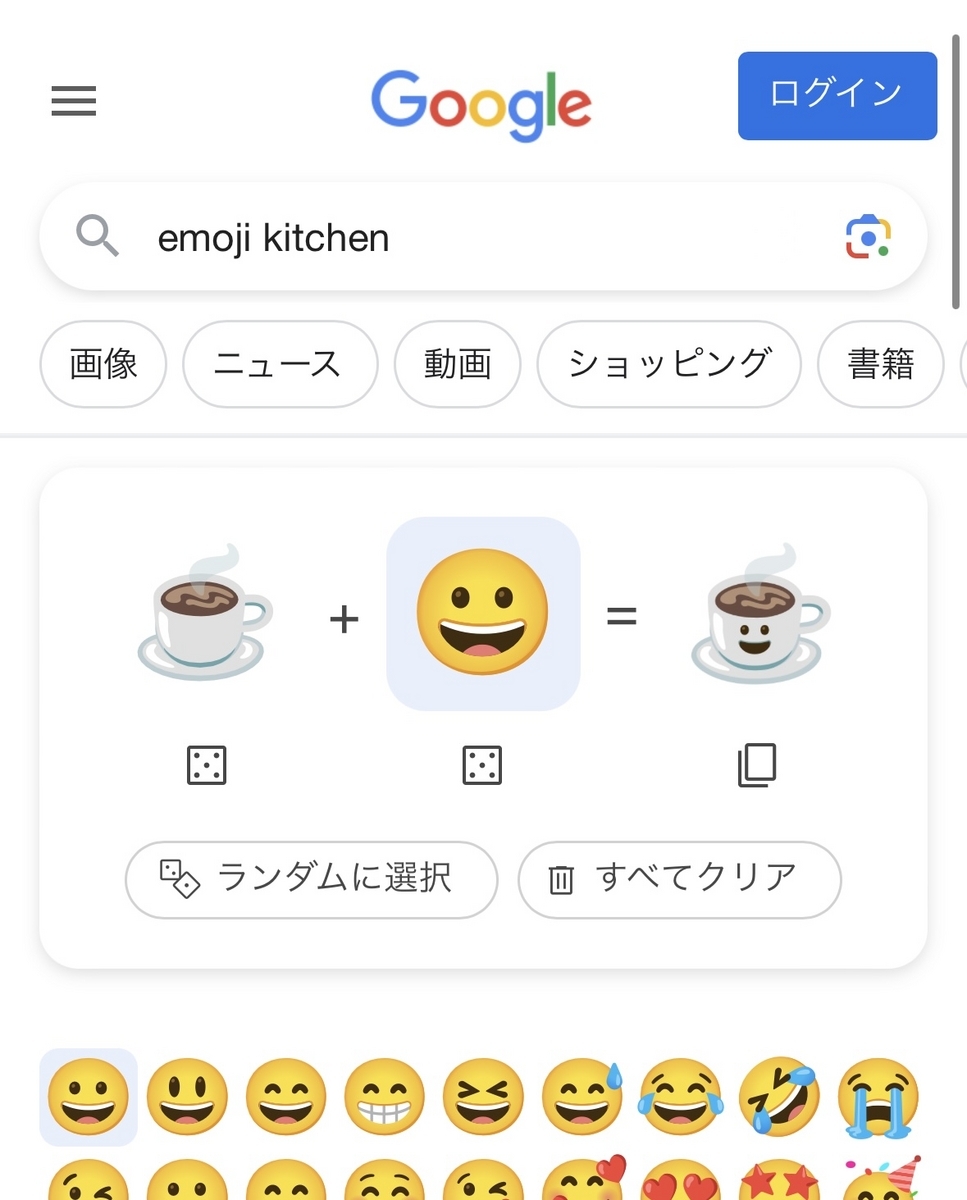Select the coffee cup emoji slot
Image resolution: width=967 pixels, height=1200 pixels.
(x=205, y=613)
